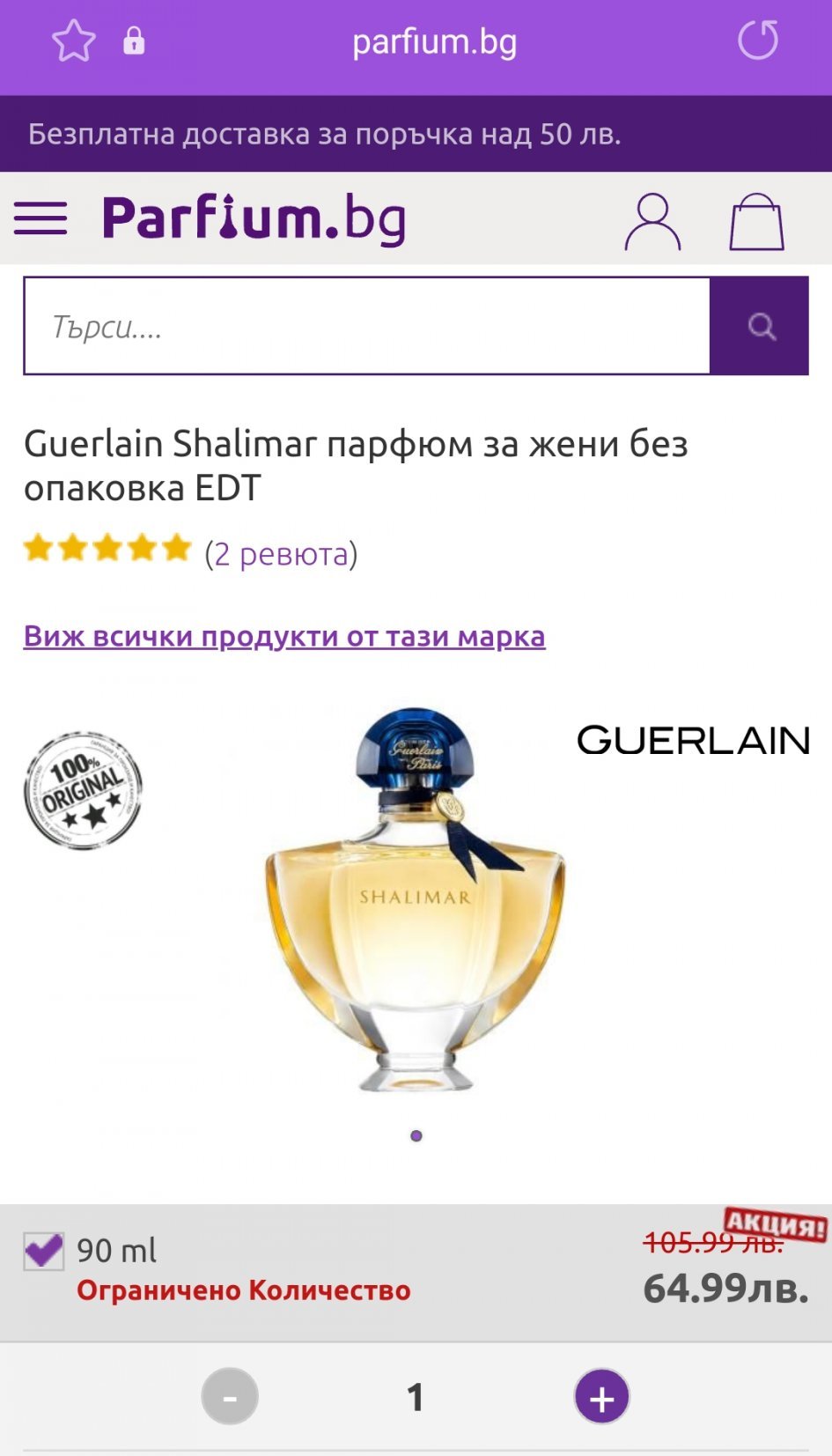
Task: Open the shopping bag
Action: (756, 222)
